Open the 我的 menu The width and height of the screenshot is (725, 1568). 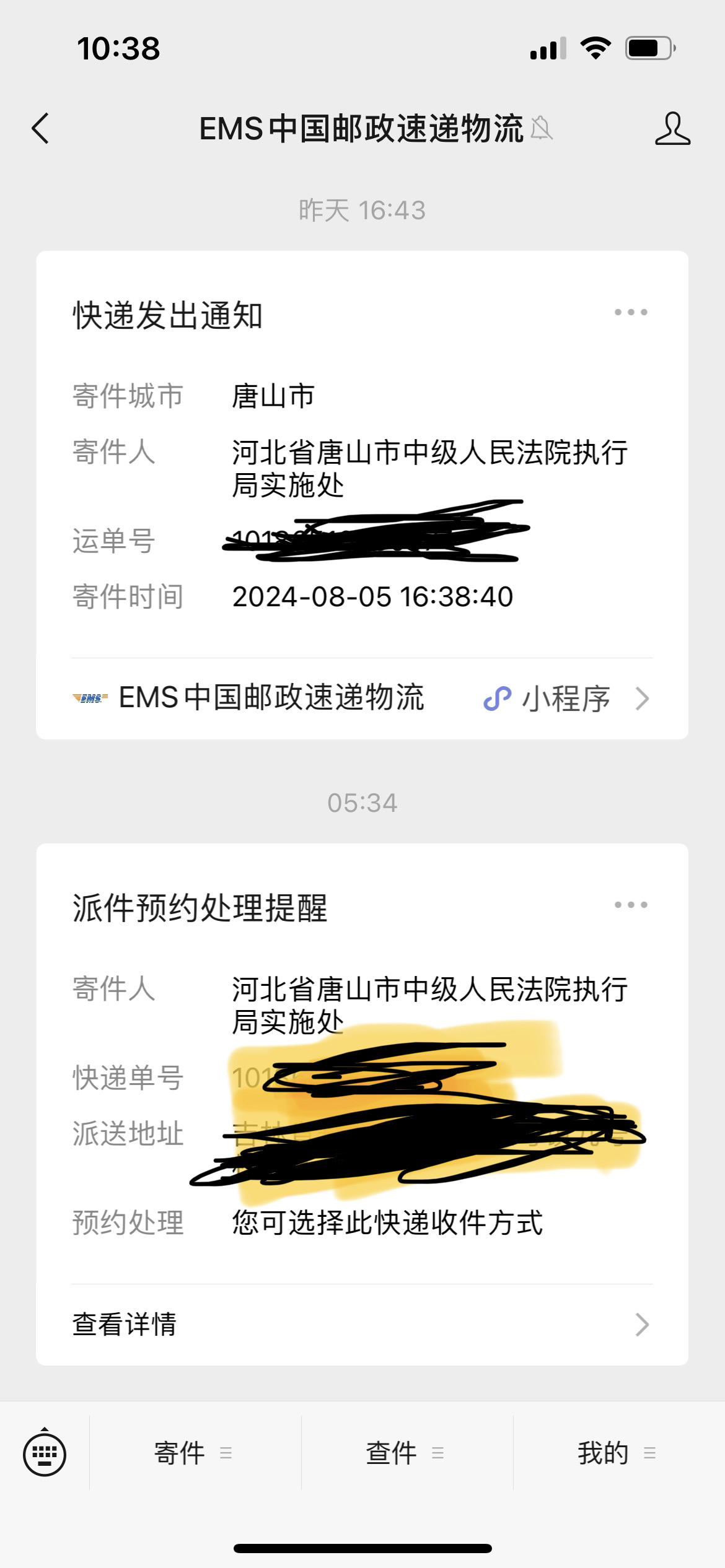[x=619, y=1453]
